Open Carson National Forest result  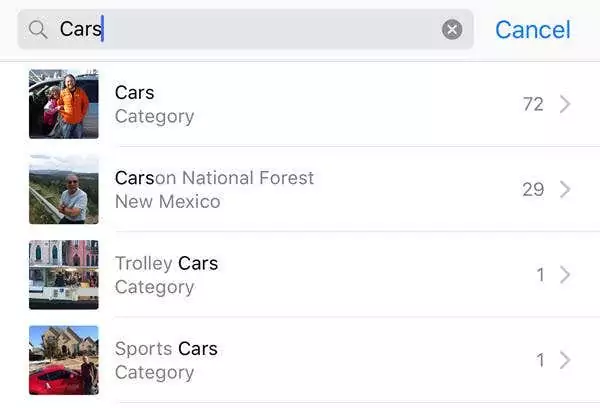300,189
